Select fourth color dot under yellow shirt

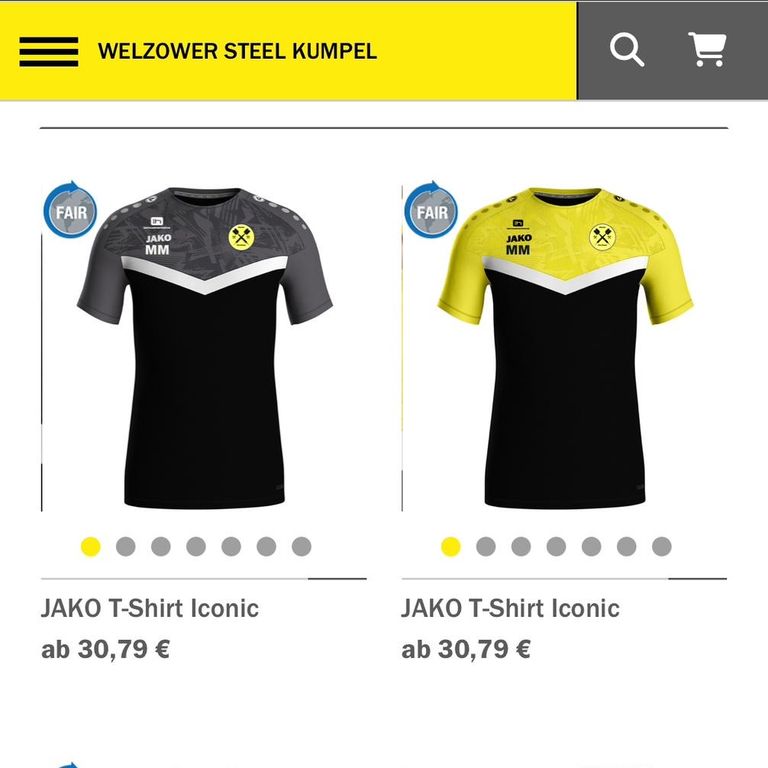pyautogui.click(x=556, y=547)
